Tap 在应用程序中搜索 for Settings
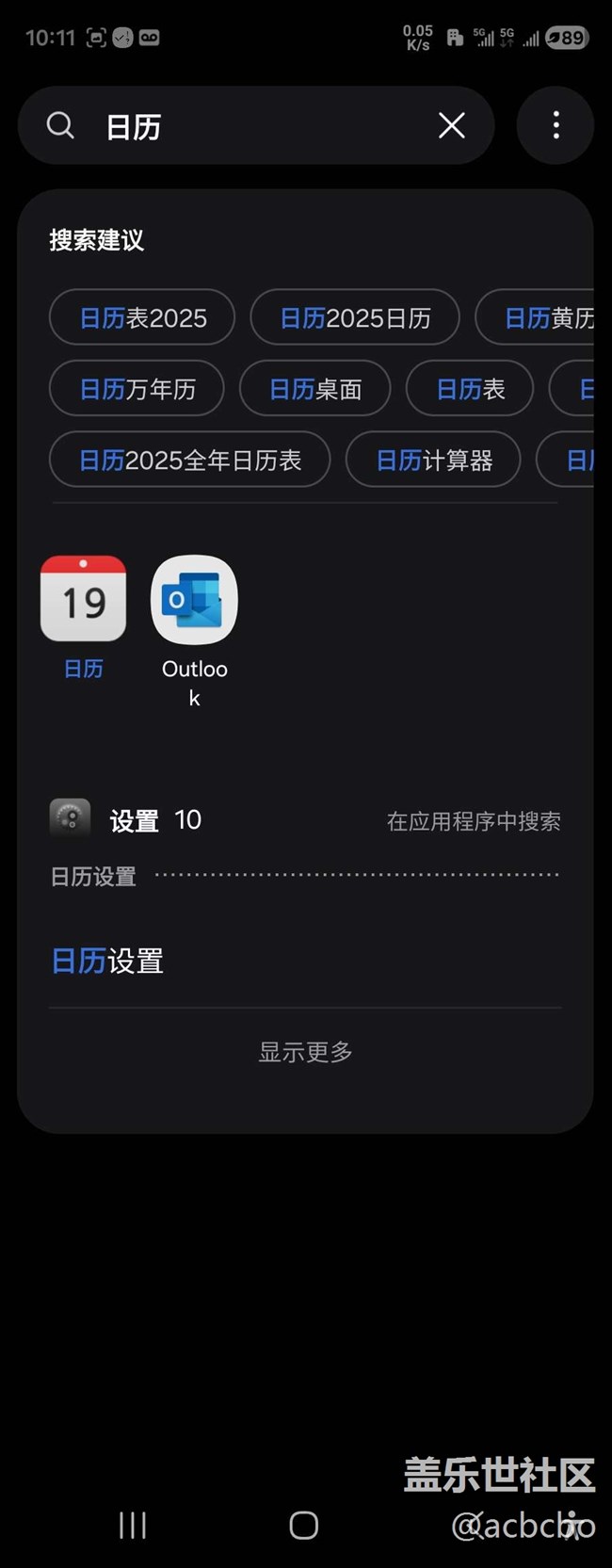Screen dimensions: 612x1568 (473, 821)
